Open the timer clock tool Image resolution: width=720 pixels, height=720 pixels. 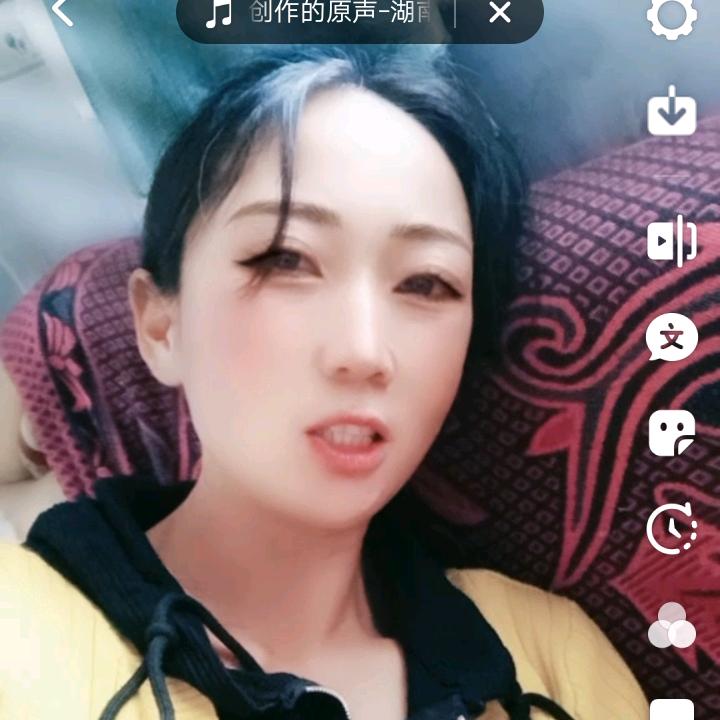(671, 529)
